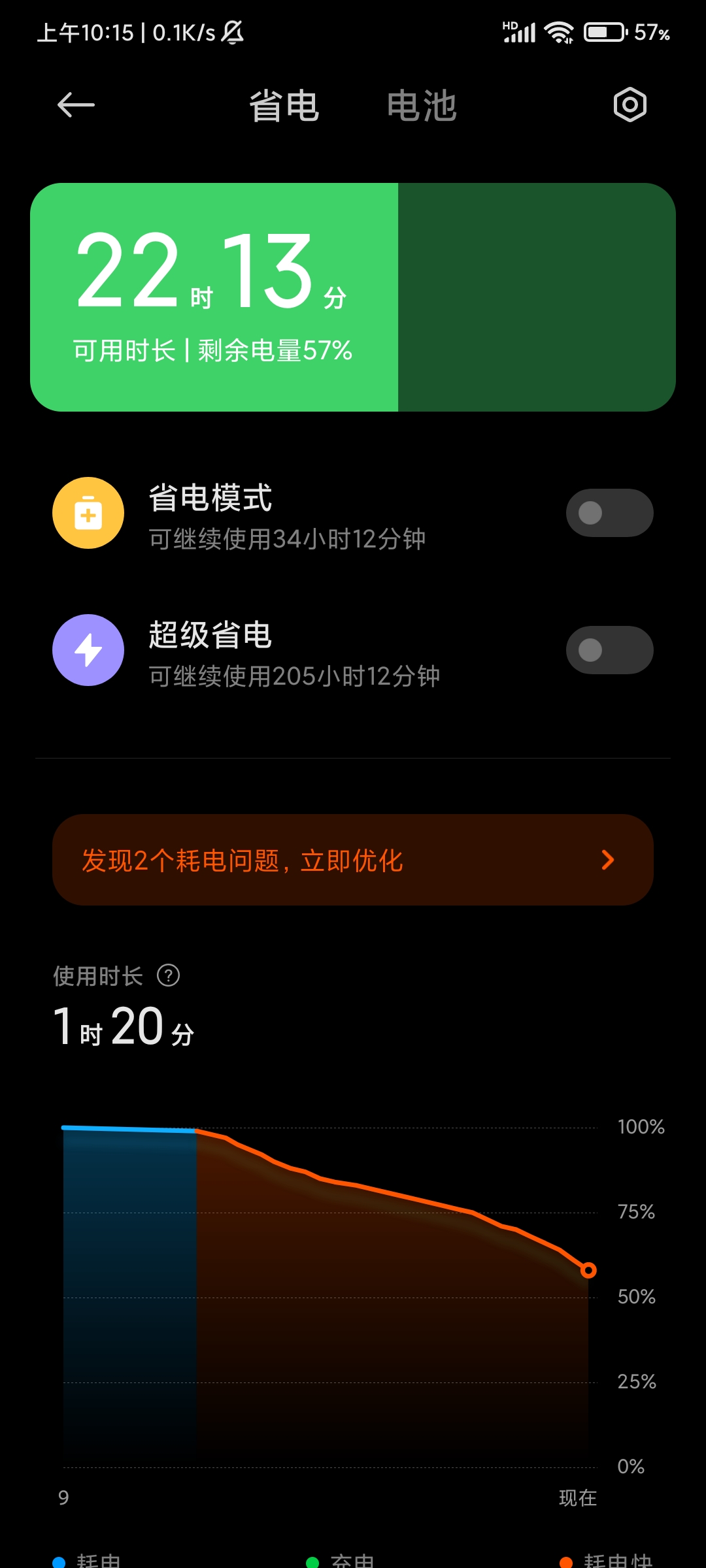706x1568 pixels.
Task: Go back using the arrow icon
Action: (76, 105)
